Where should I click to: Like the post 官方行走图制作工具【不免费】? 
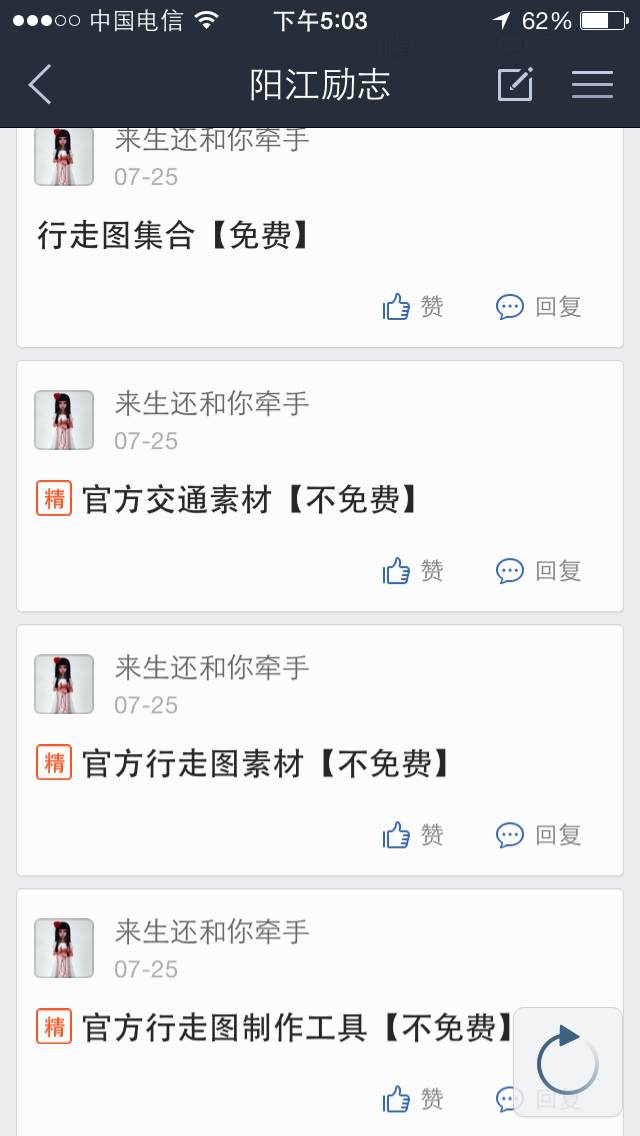point(412,1099)
